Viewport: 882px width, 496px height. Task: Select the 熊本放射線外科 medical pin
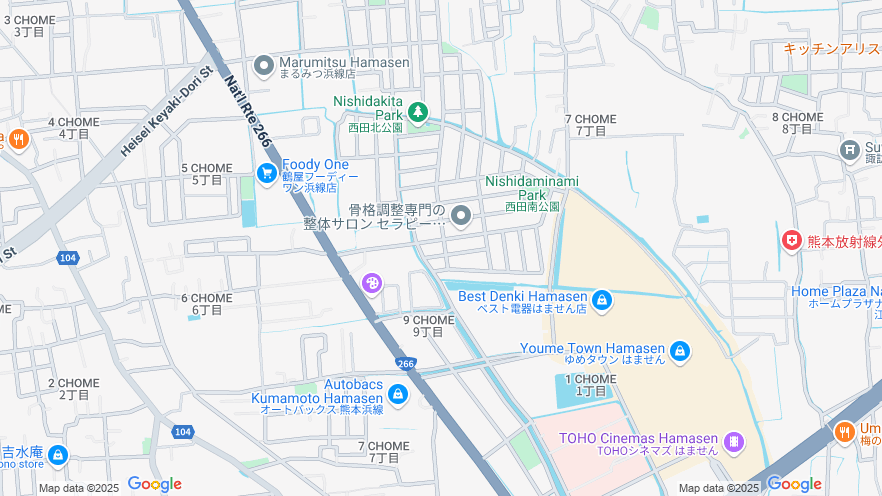click(791, 241)
